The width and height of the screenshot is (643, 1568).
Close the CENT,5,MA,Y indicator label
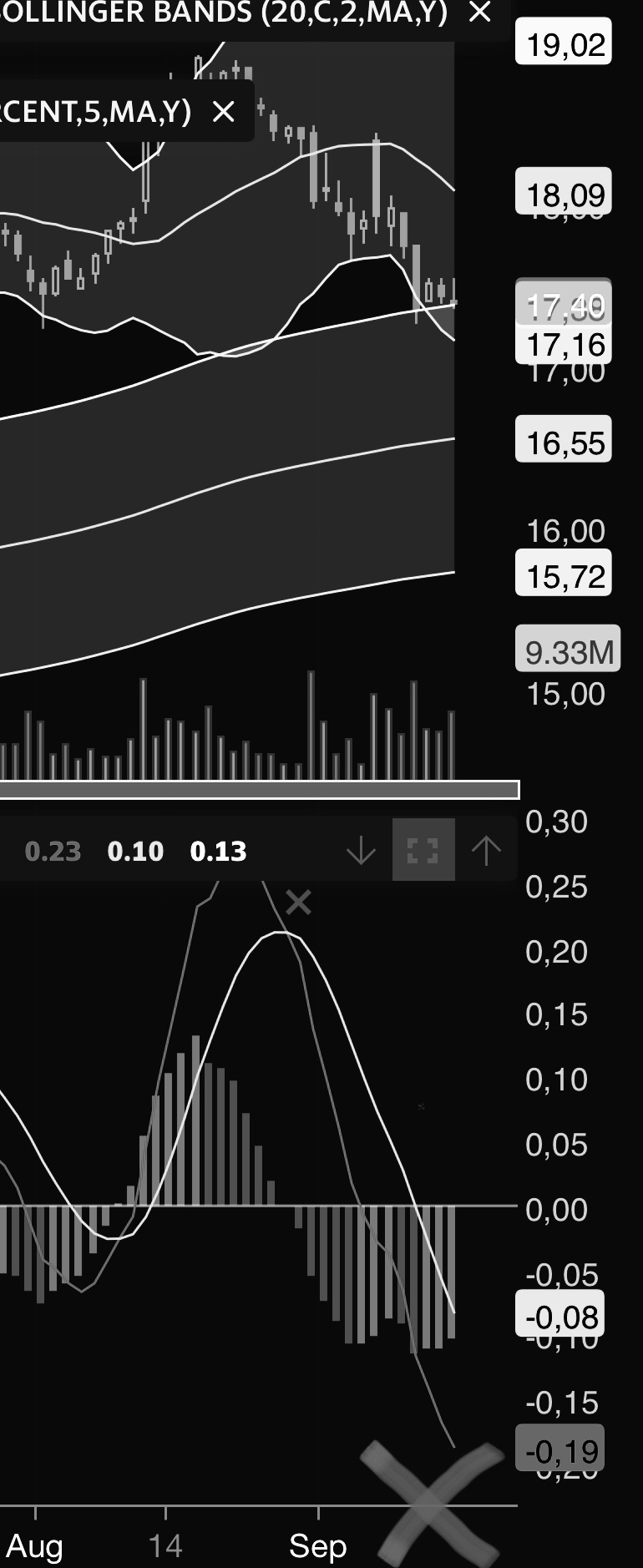223,111
